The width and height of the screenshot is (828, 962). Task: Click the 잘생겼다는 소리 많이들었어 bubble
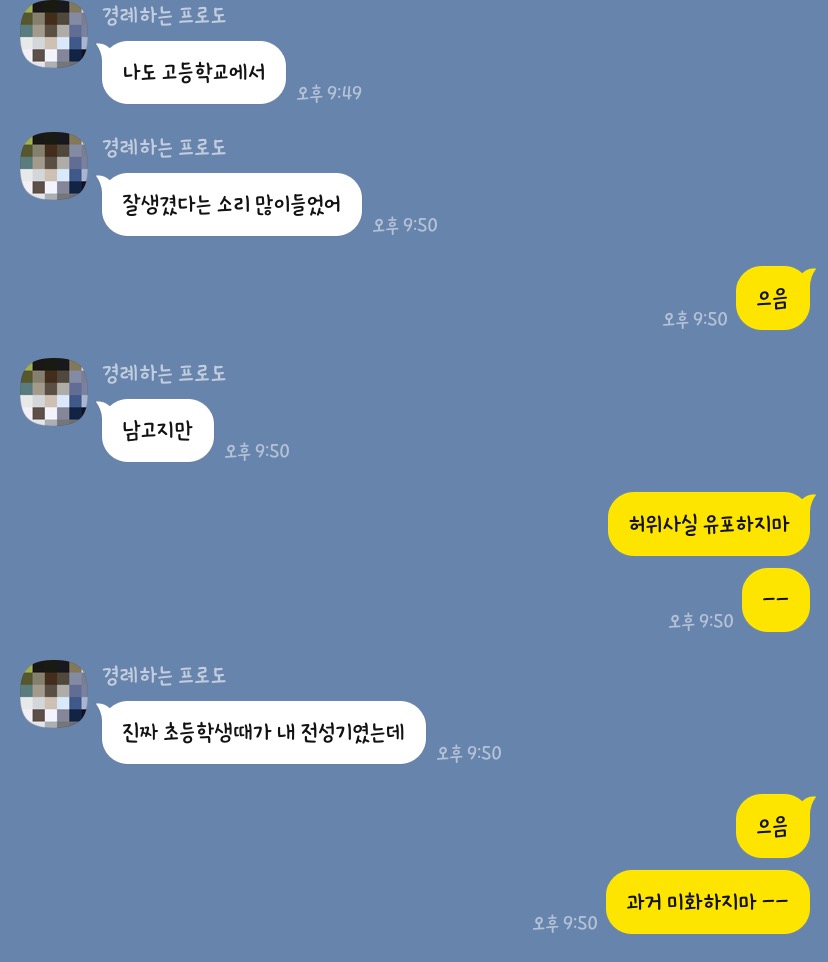[x=231, y=204]
